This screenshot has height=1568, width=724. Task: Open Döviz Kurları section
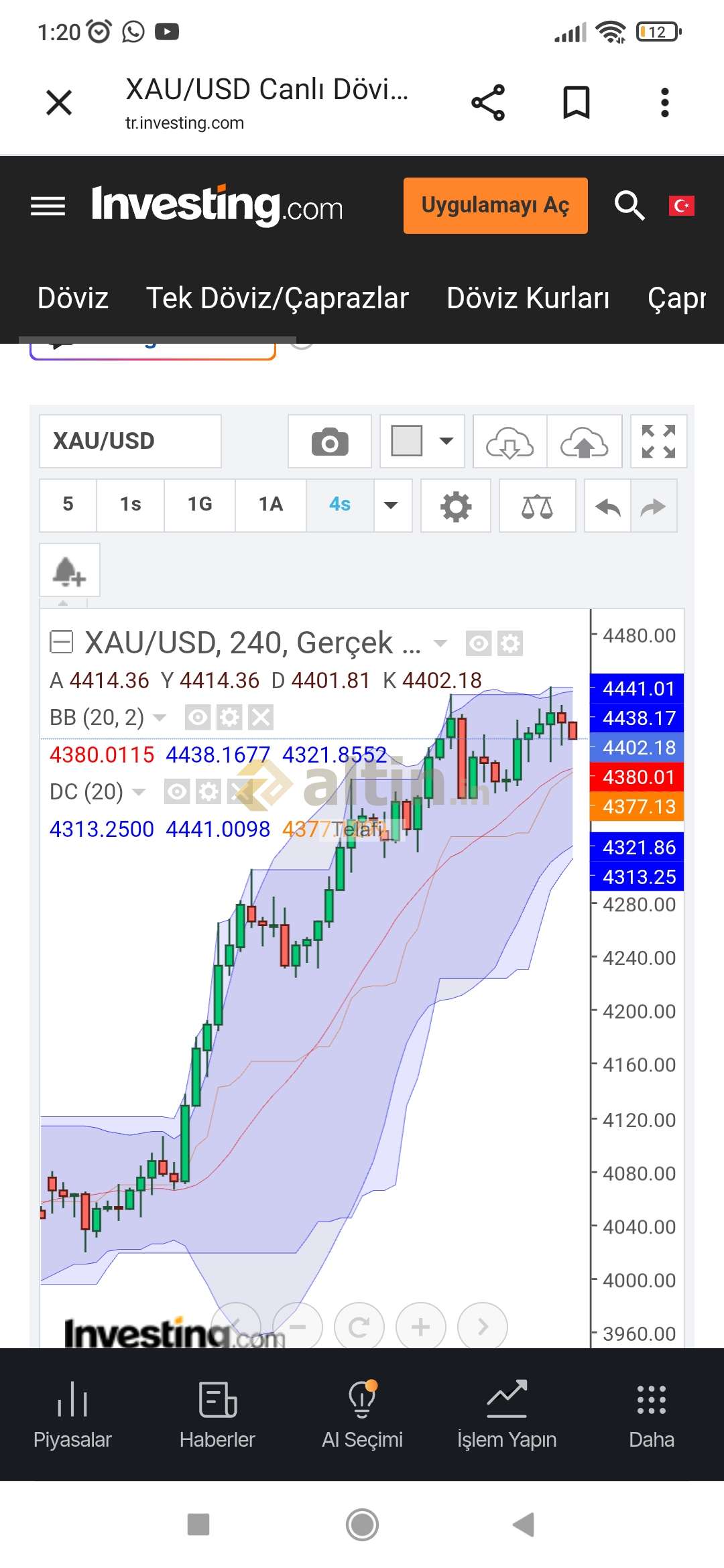pos(528,298)
